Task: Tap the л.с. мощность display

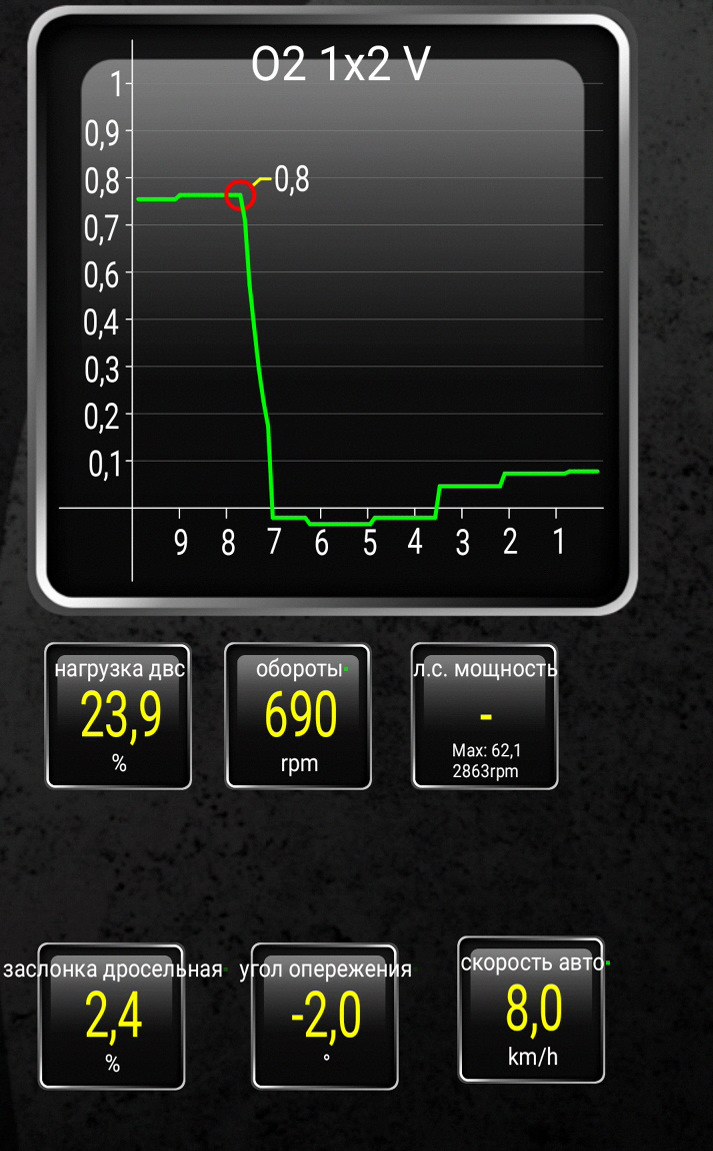Action: click(x=485, y=716)
